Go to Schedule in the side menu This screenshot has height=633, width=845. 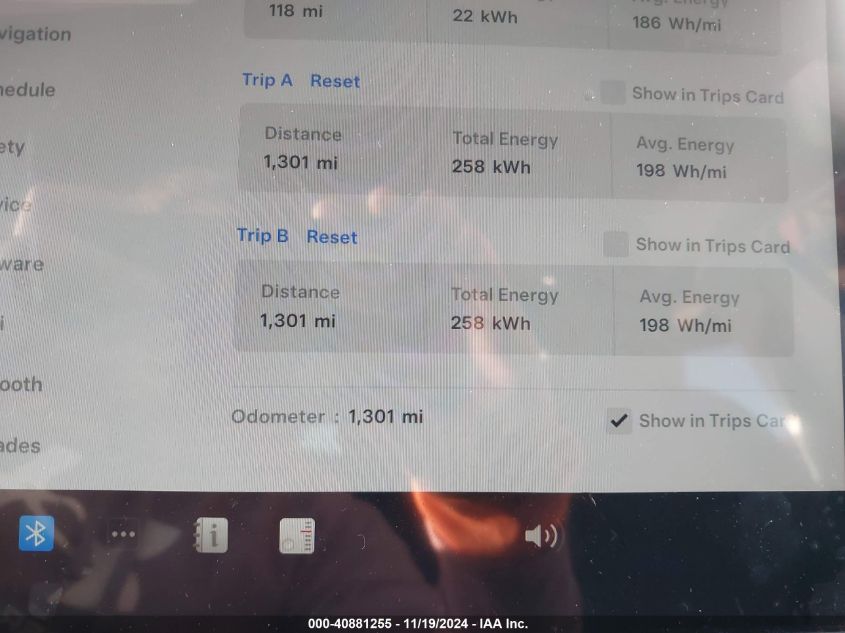click(x=28, y=90)
